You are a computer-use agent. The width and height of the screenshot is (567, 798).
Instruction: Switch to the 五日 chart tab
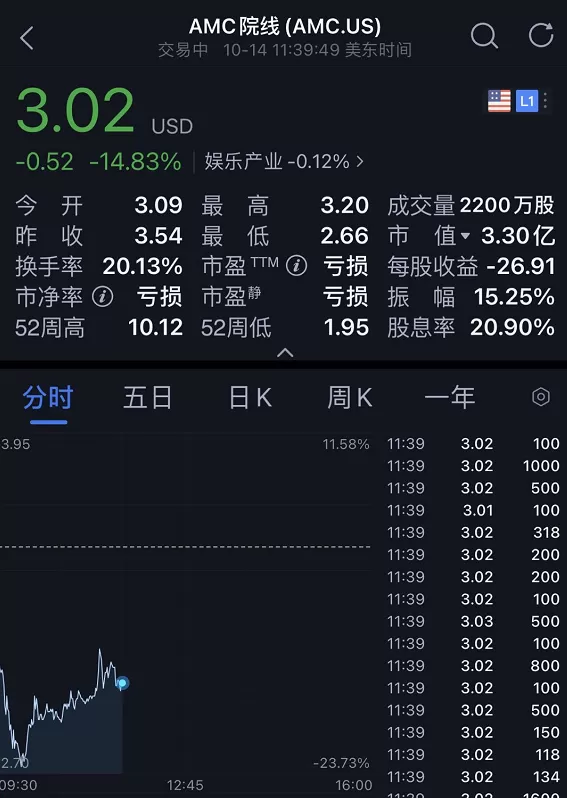[x=148, y=397]
